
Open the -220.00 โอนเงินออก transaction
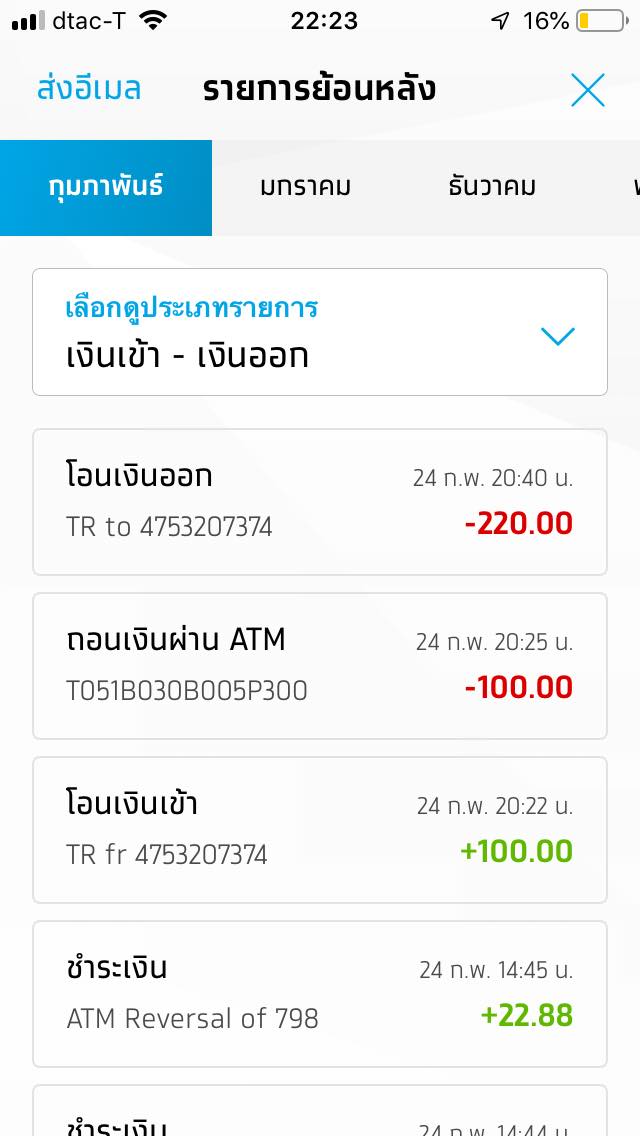tap(320, 502)
